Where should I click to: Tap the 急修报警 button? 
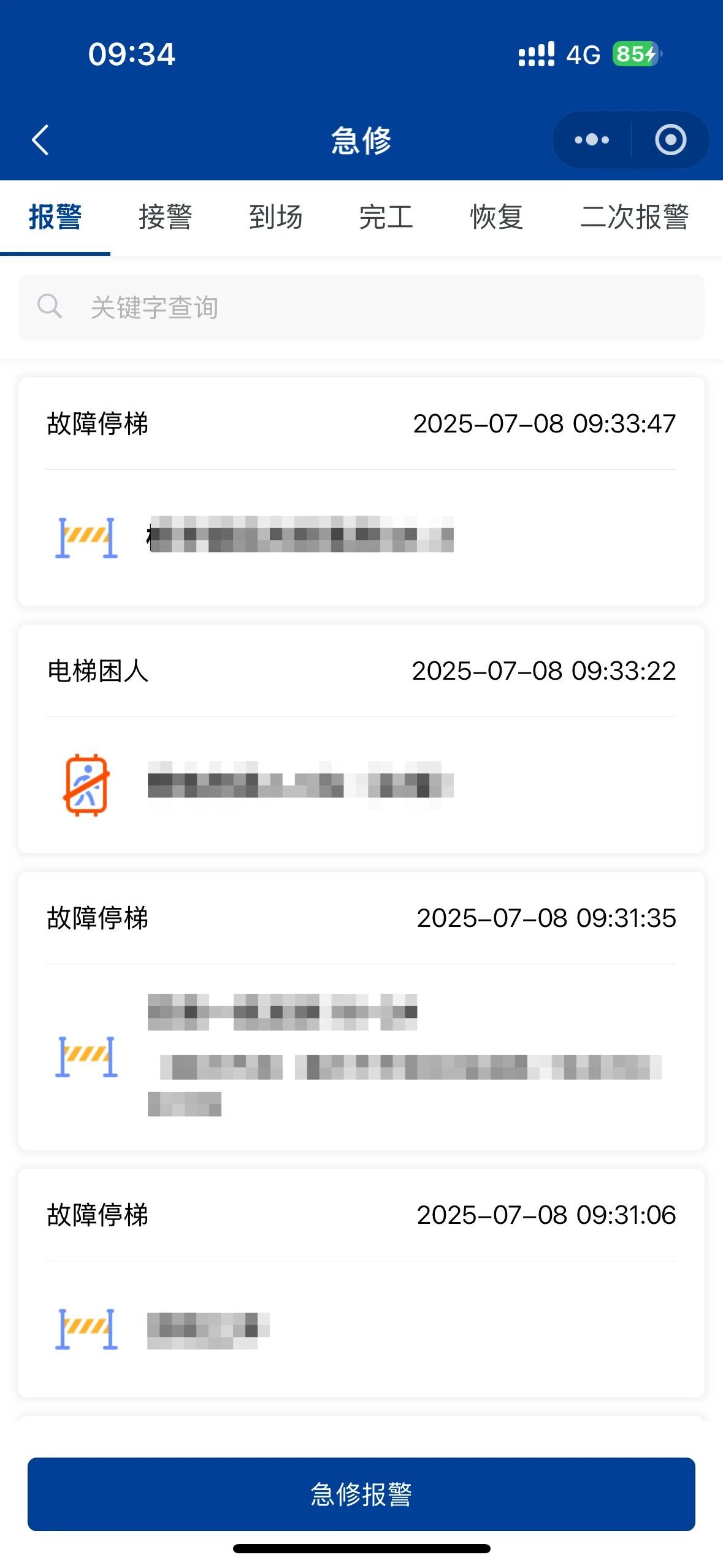(x=361, y=1494)
